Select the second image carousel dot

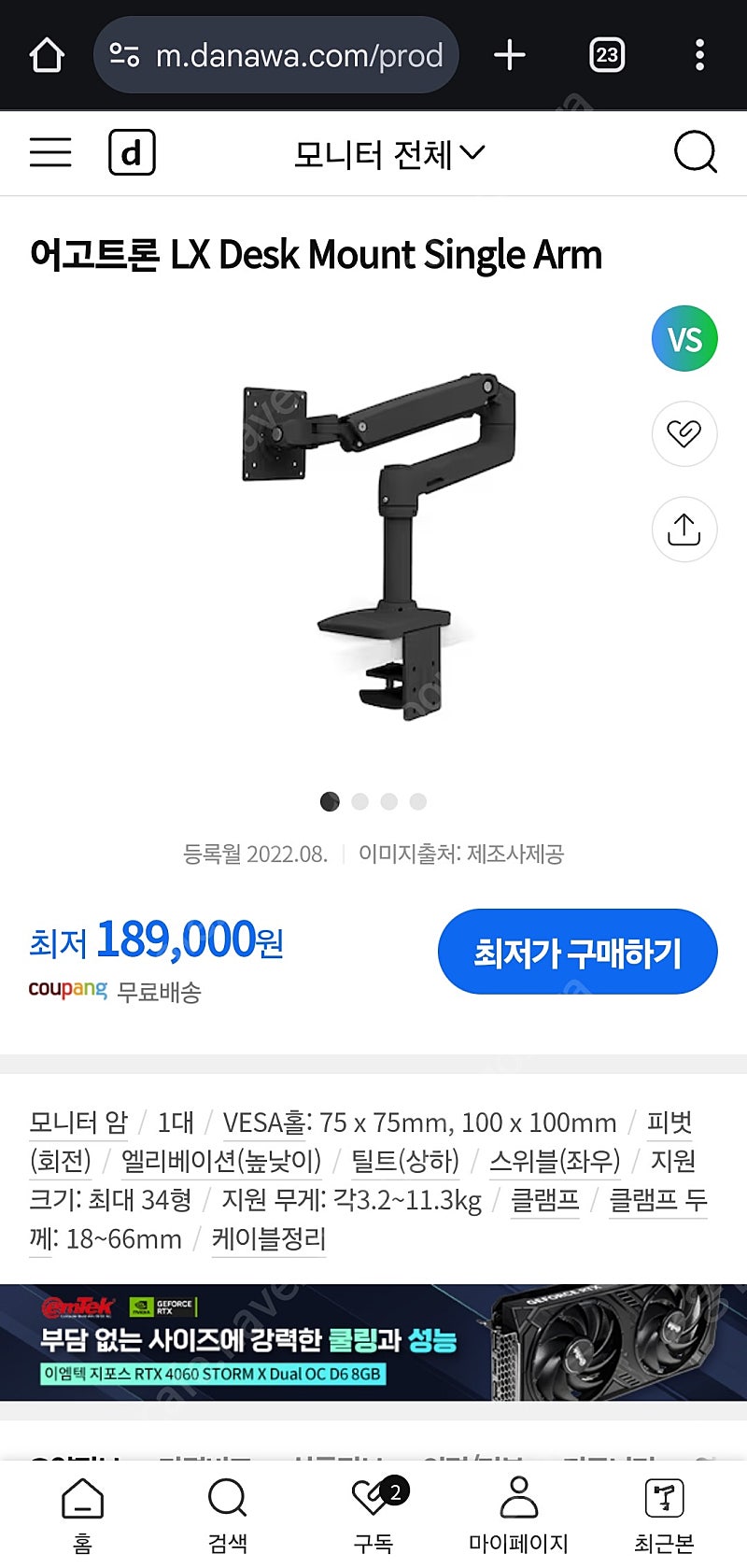[359, 801]
